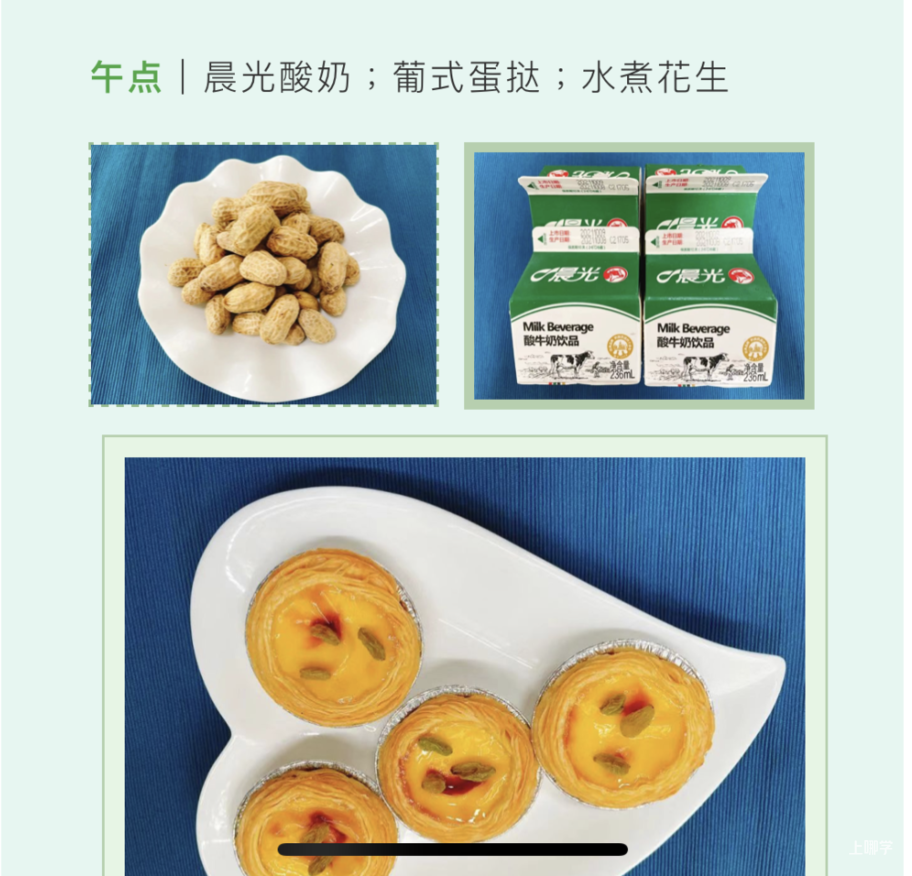Screen dimensions: 912x876
Task: View the 晨光 yogurt cartons photo
Action: (639, 276)
